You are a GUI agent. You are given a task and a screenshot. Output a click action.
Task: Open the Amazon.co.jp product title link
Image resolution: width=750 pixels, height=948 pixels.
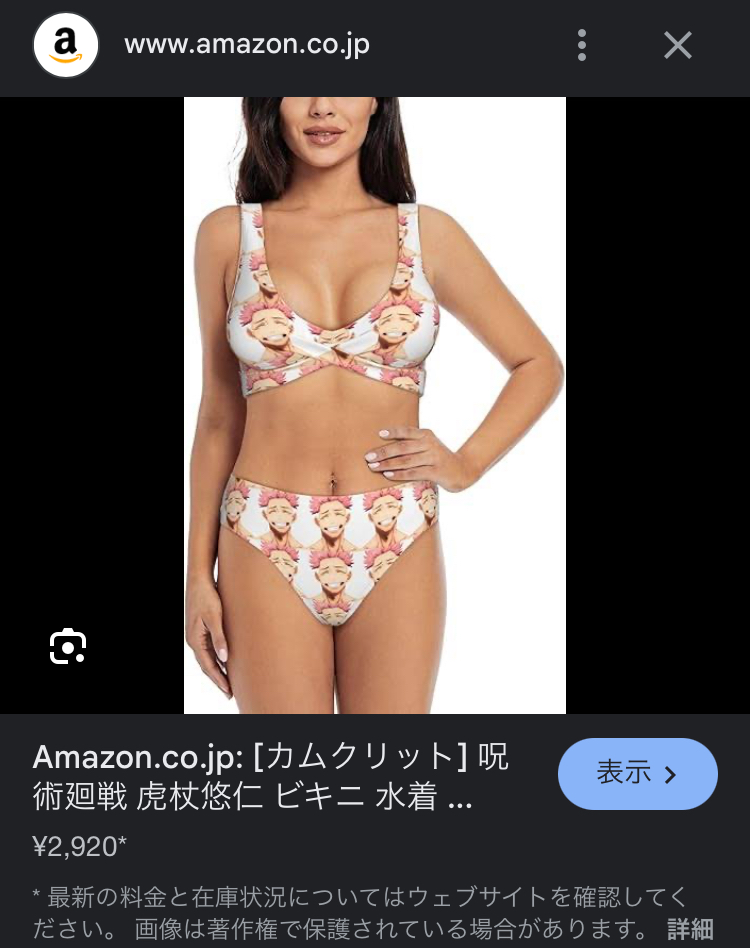point(271,776)
